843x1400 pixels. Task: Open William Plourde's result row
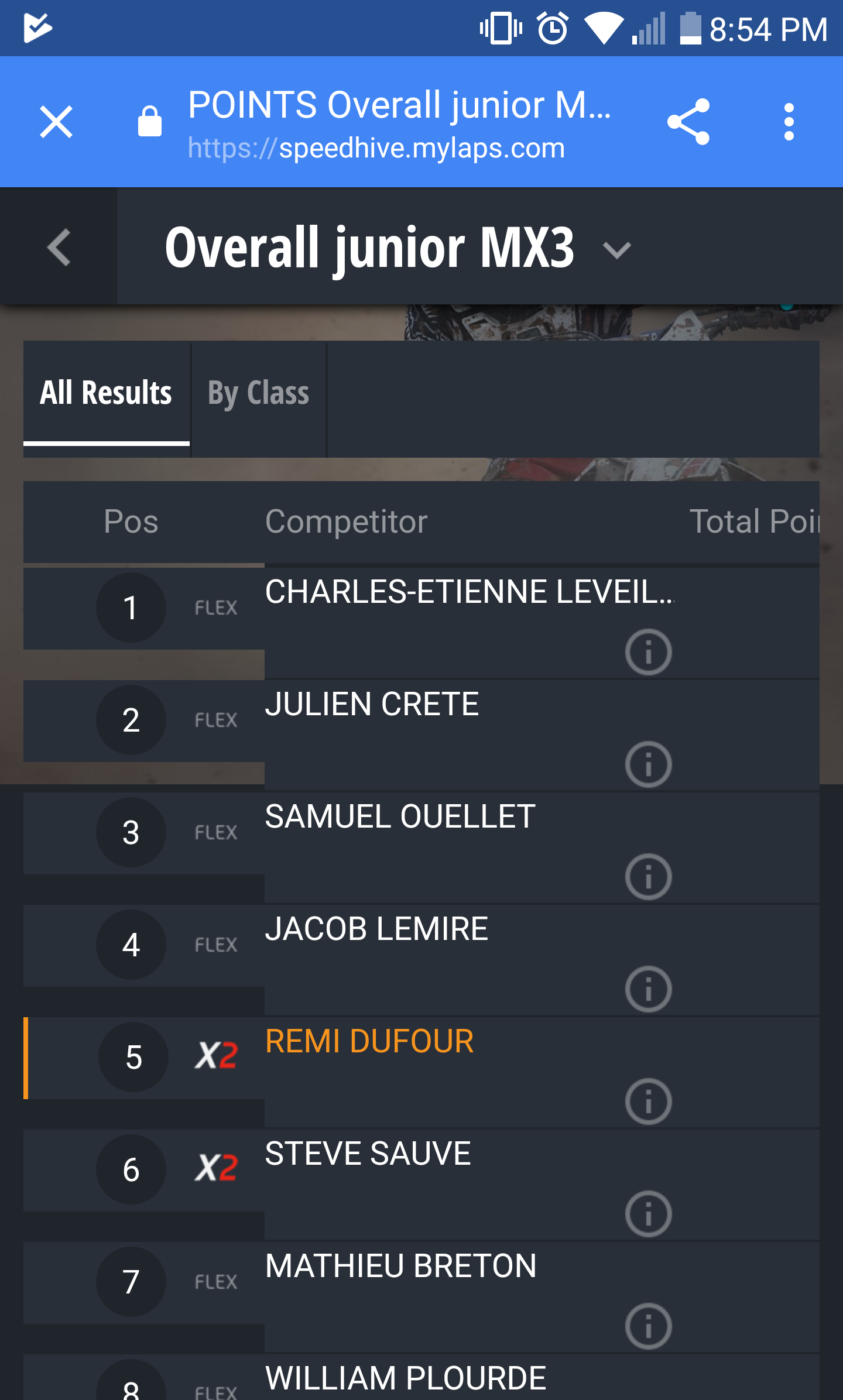pyautogui.click(x=421, y=1378)
